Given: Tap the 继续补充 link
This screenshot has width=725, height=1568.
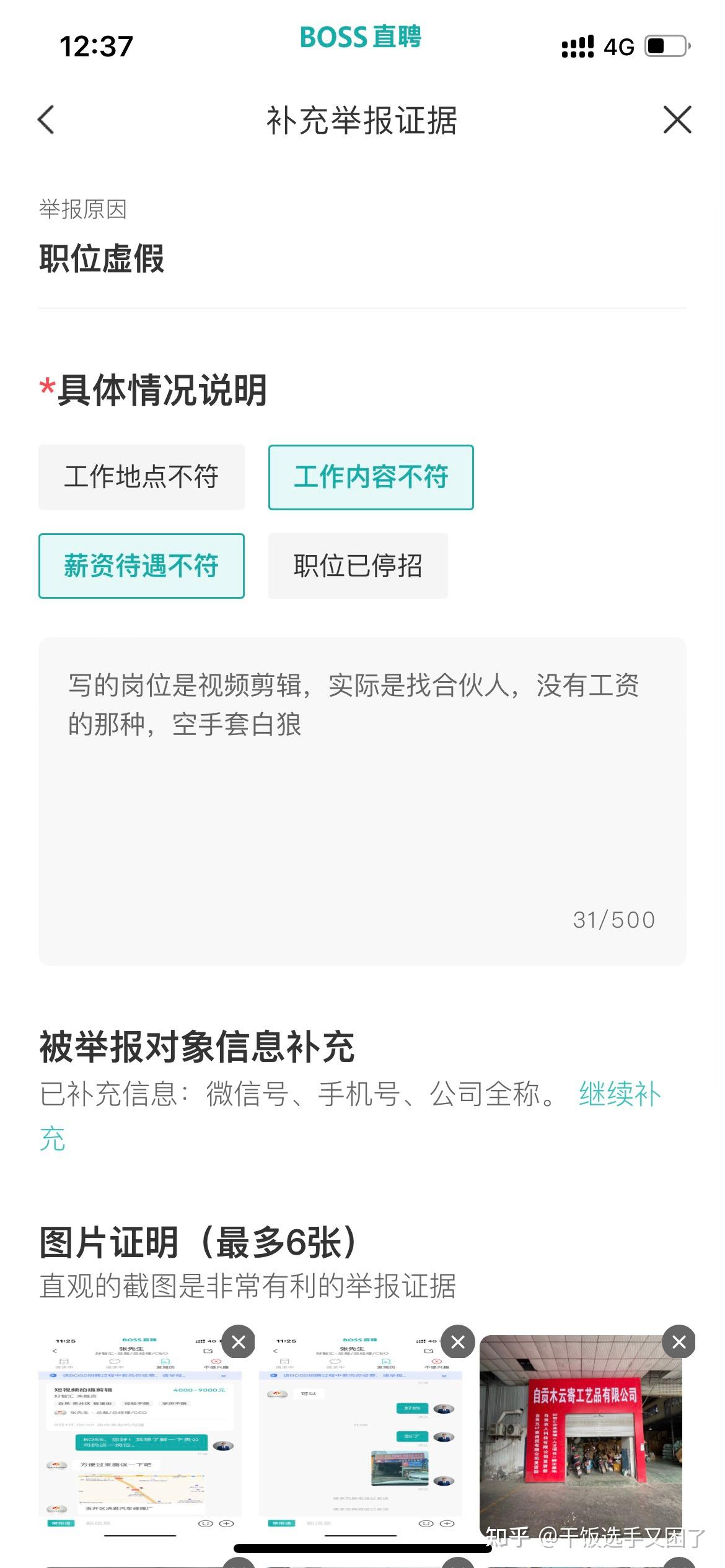Looking at the screenshot, I should click(x=620, y=1094).
